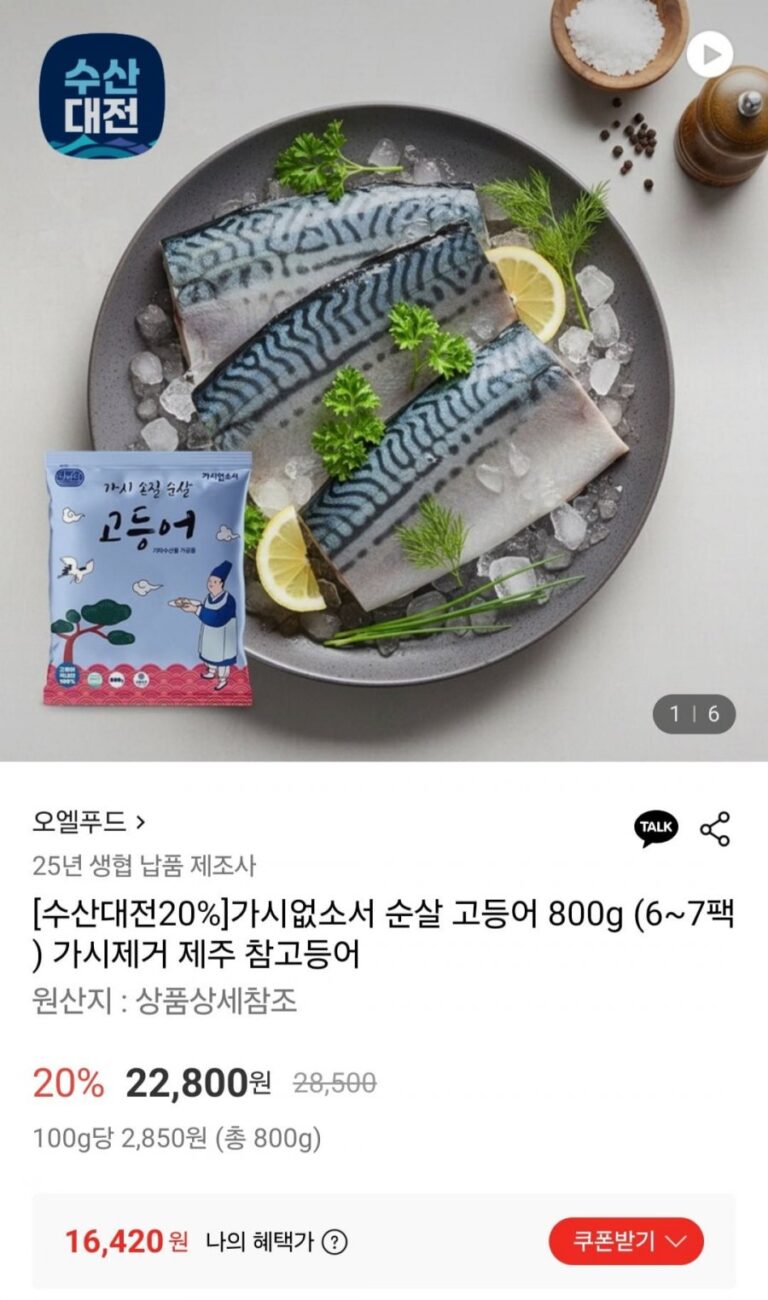This screenshot has width=768, height=1300.
Task: Open the 오엘푸드 store page
Action: click(x=89, y=823)
